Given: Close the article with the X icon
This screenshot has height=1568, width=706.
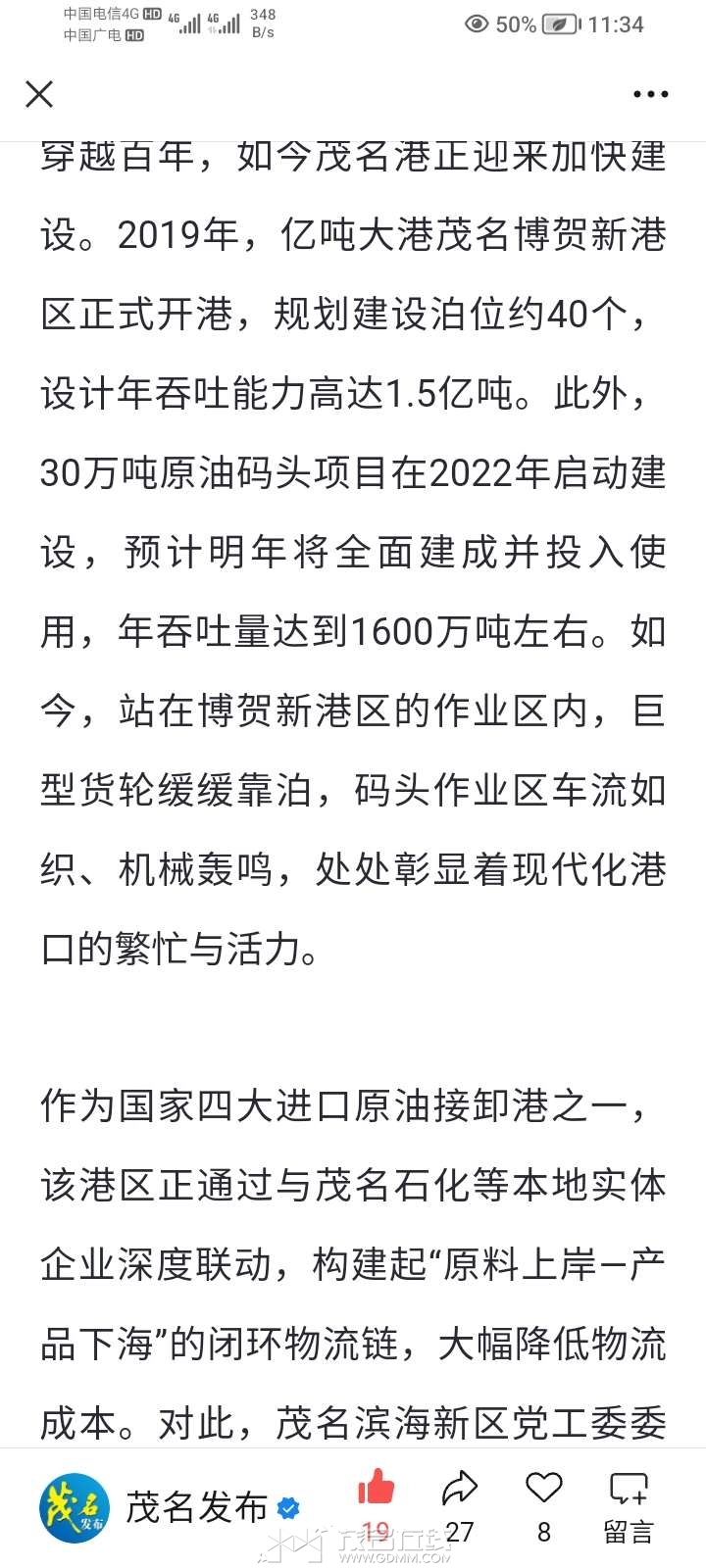Looking at the screenshot, I should click(39, 94).
